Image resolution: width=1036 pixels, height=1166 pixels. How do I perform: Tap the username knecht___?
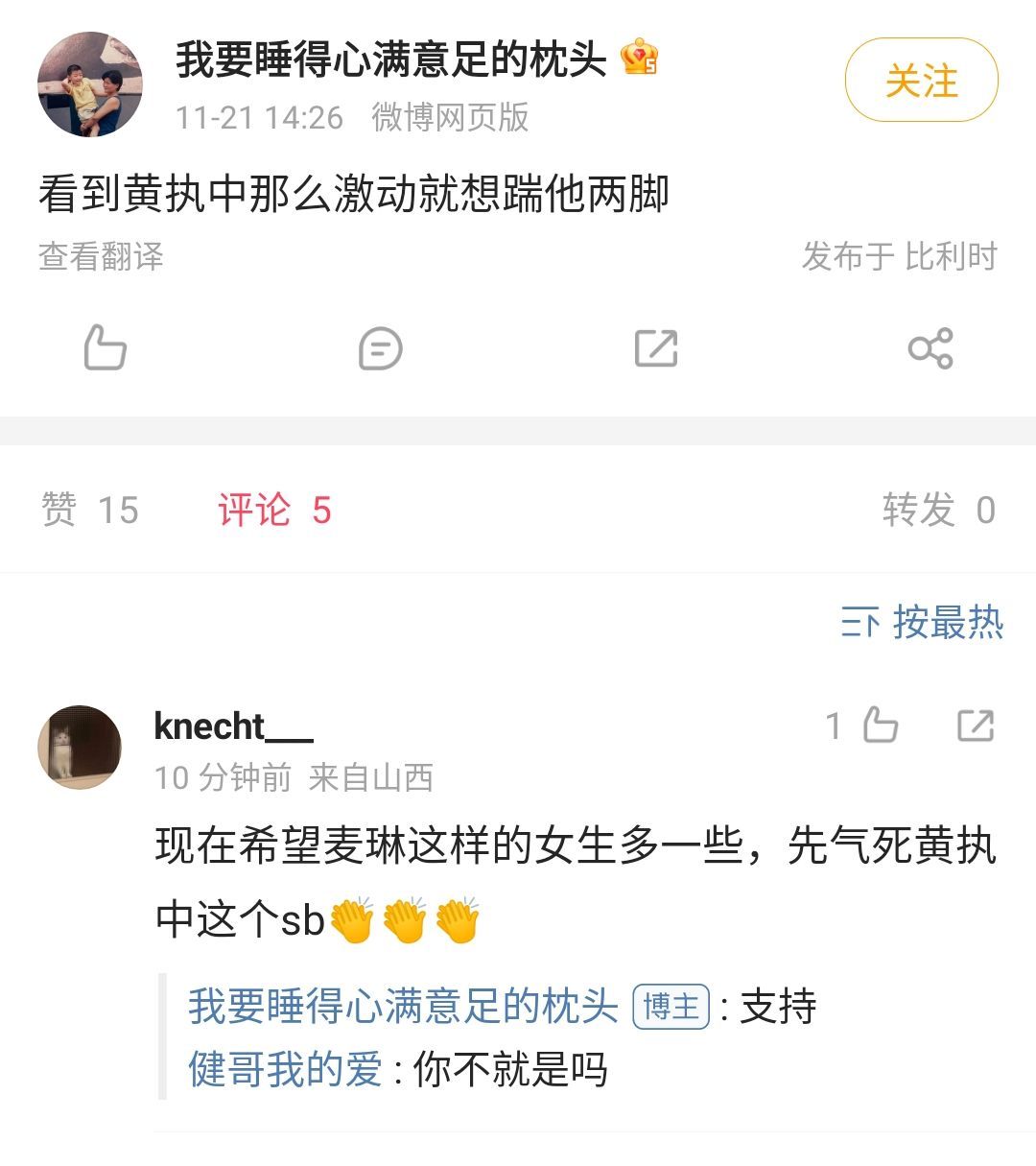233,726
